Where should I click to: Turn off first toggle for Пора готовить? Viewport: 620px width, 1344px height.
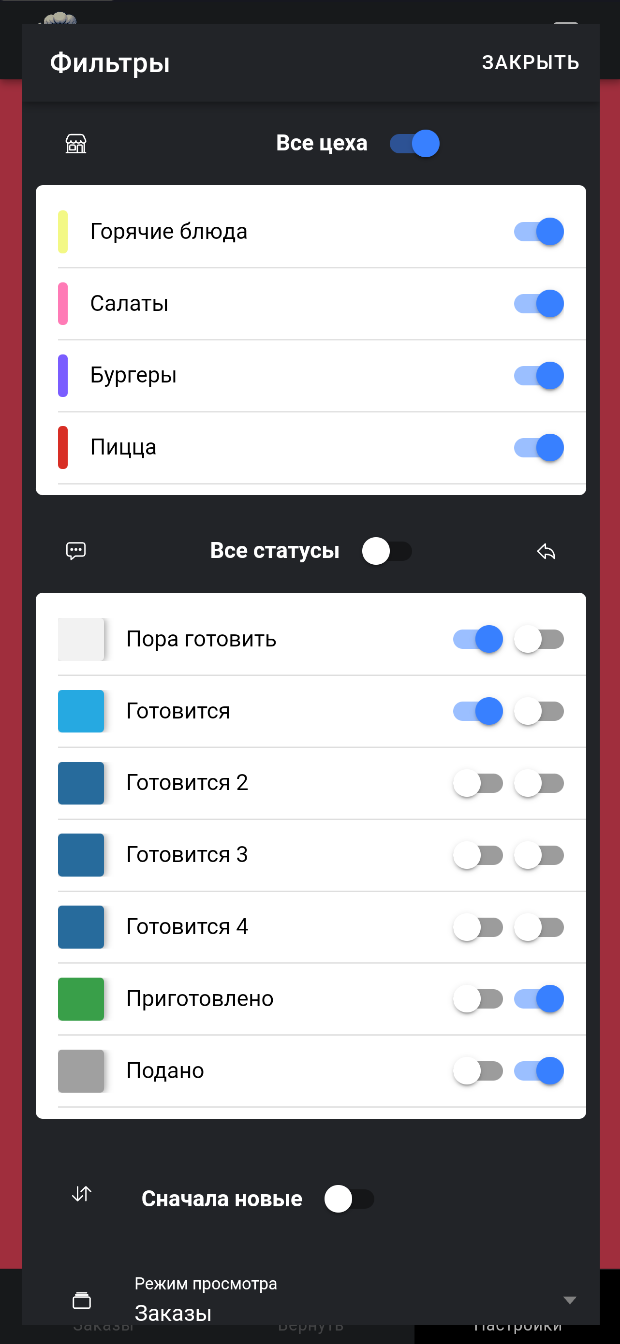tap(478, 639)
